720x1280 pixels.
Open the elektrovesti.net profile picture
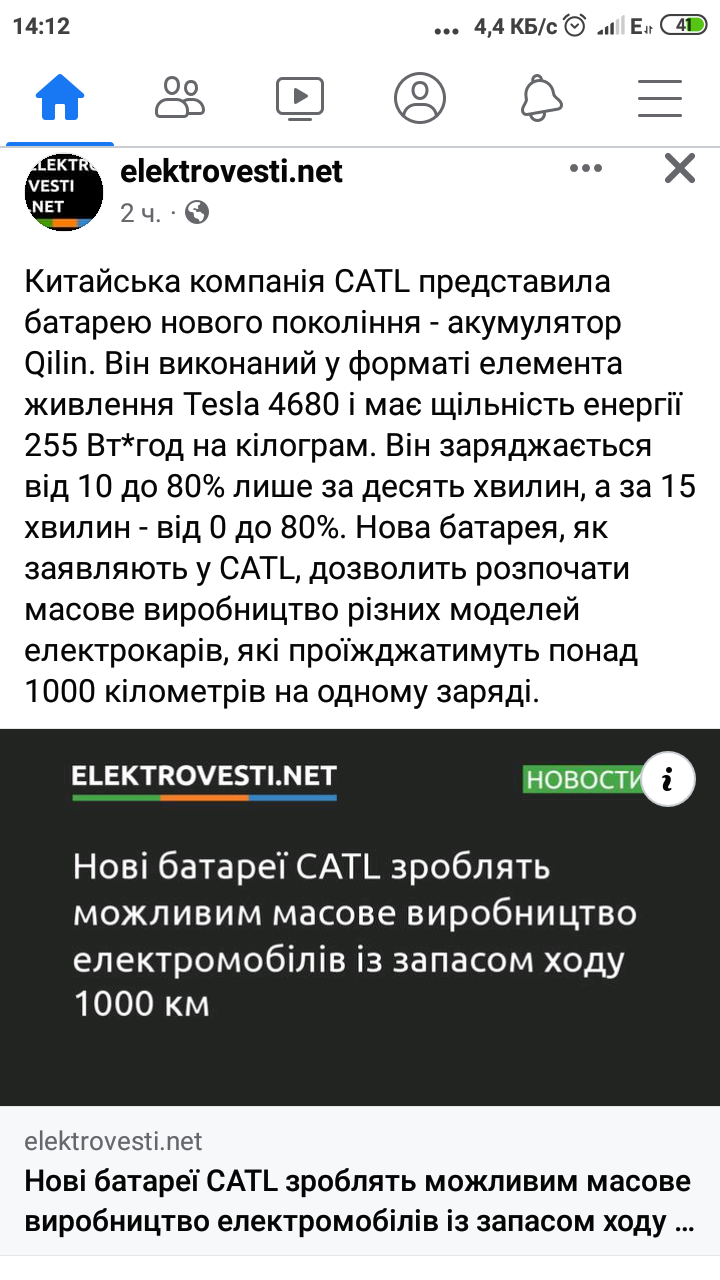click(64, 192)
